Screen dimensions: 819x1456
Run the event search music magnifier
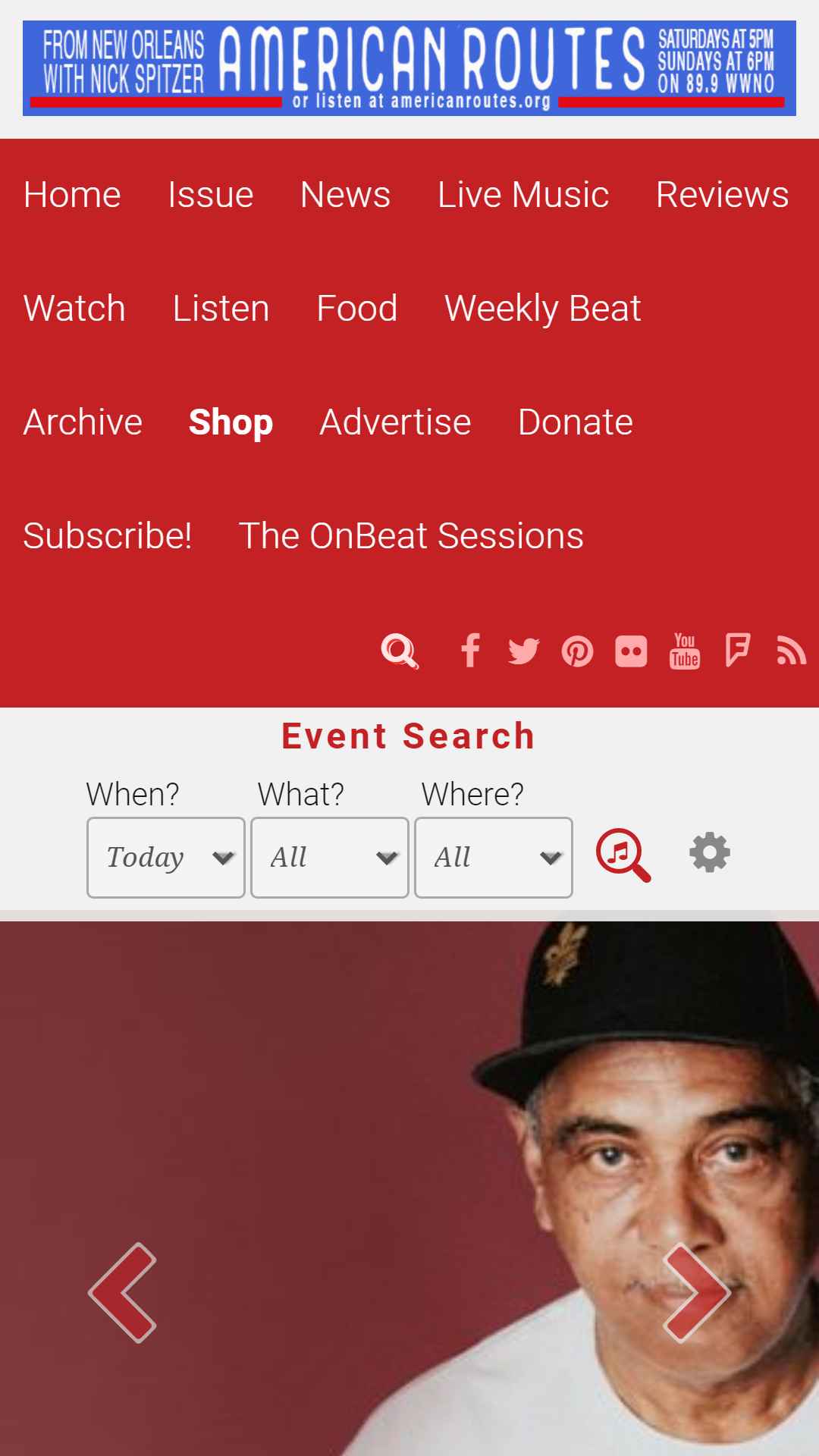pyautogui.click(x=623, y=855)
